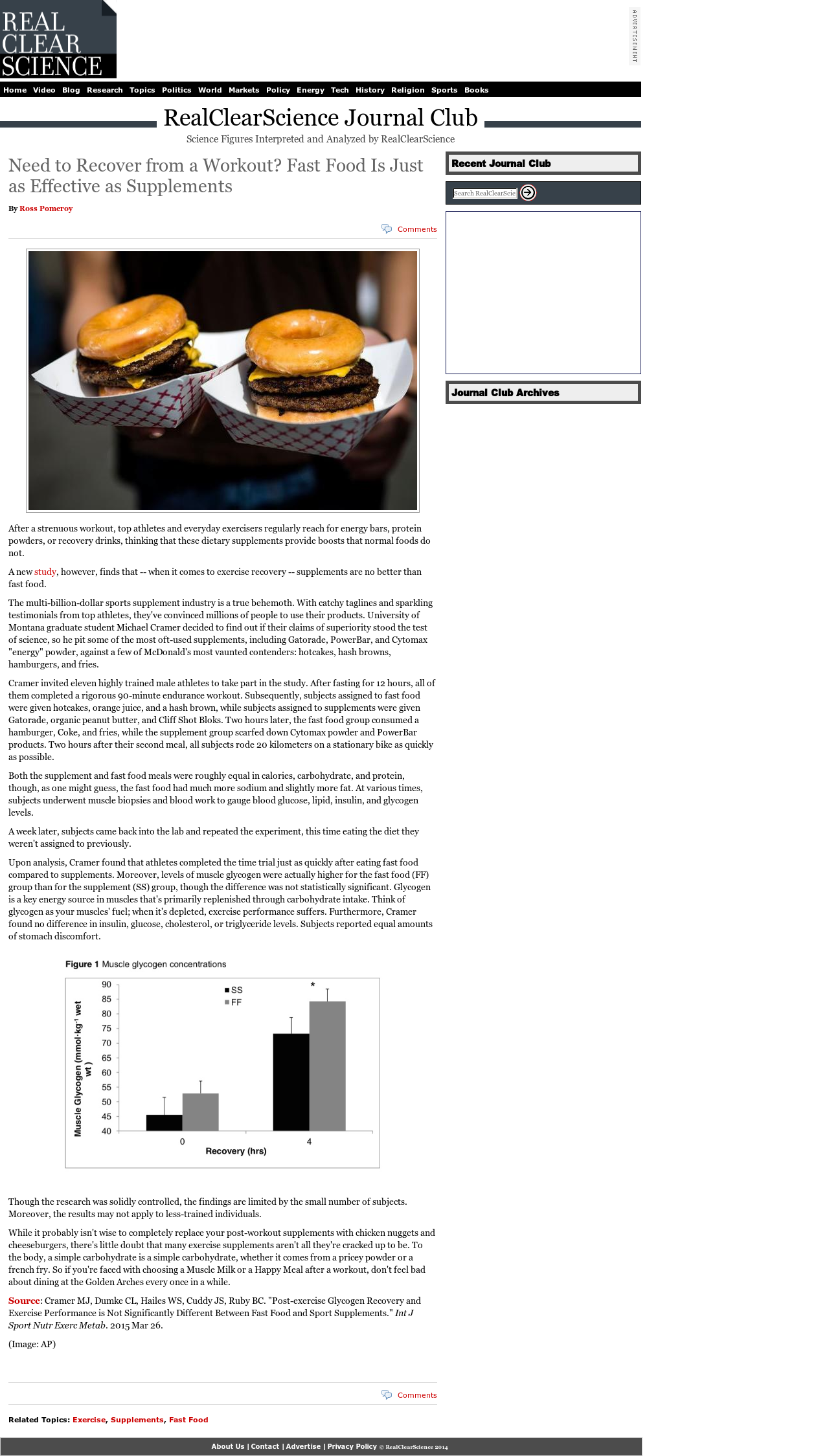
Task: Open the Books nav item
Action: tap(476, 90)
